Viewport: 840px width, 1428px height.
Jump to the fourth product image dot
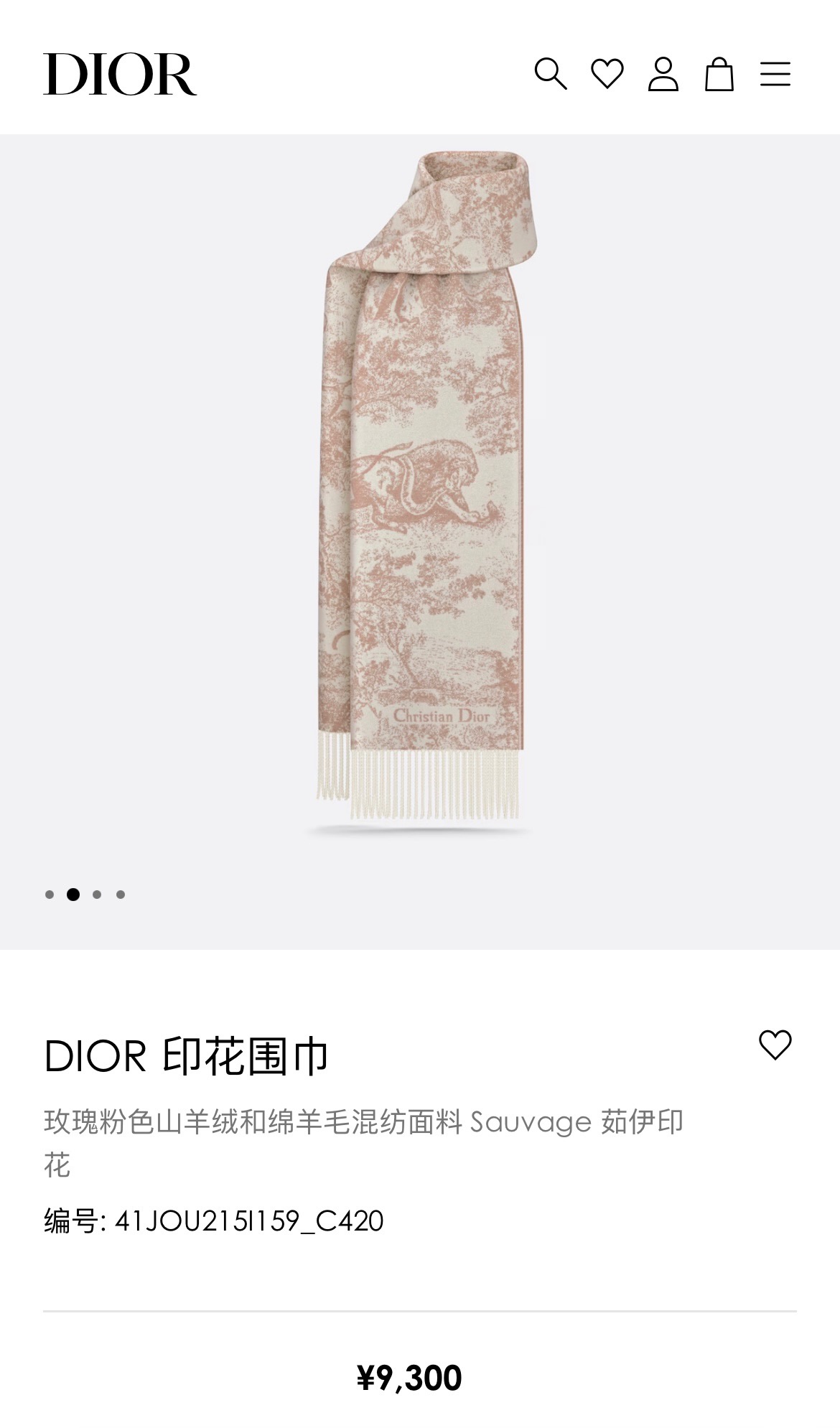tap(121, 895)
